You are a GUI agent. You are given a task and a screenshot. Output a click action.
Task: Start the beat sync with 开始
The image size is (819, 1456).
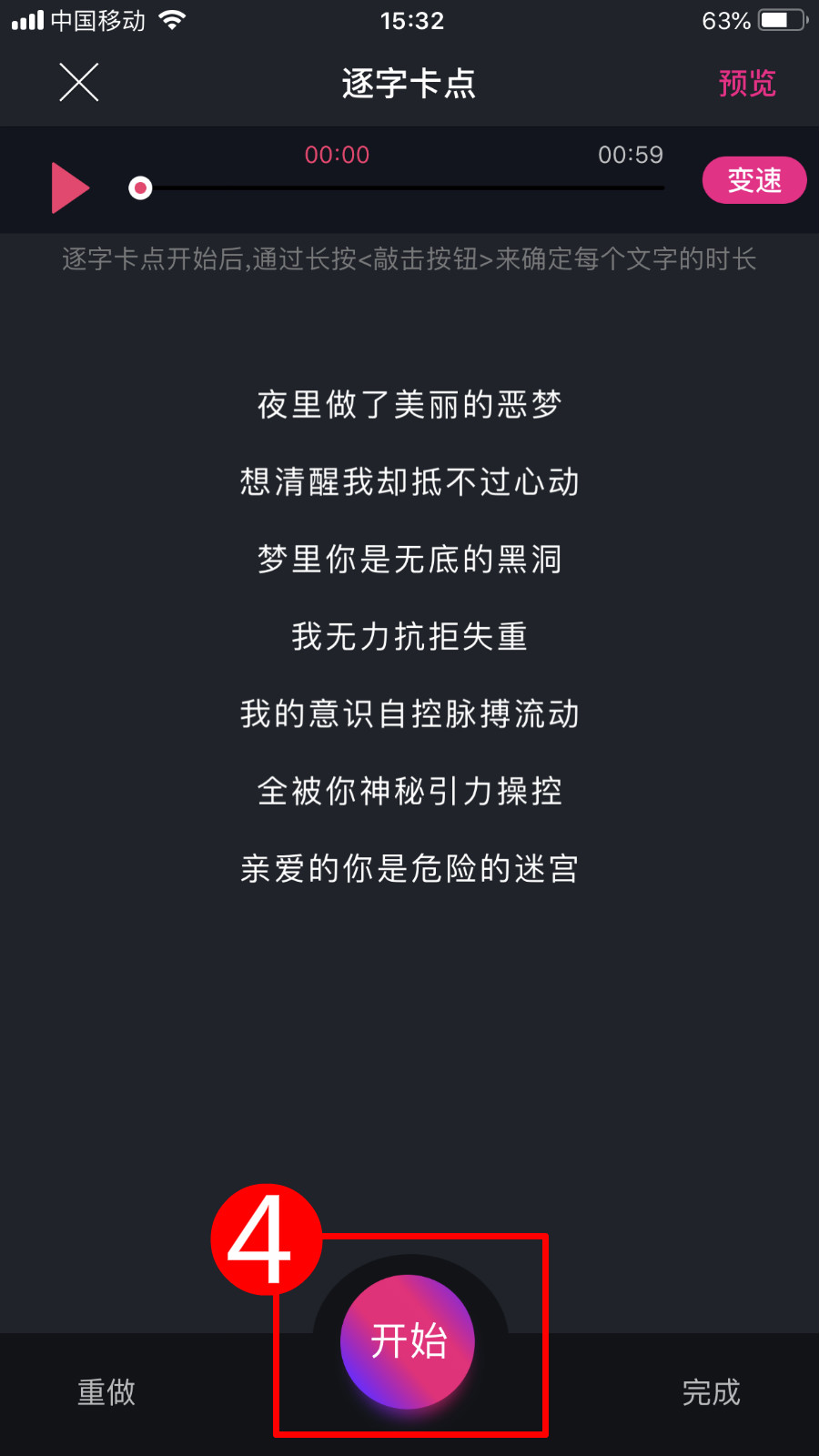pos(408,1341)
